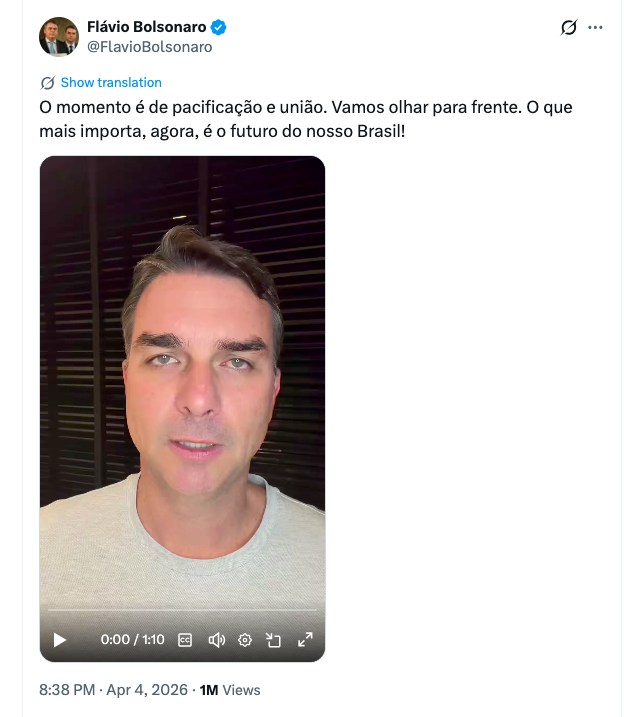Image resolution: width=624 pixels, height=717 pixels.
Task: Play the video
Action: (60, 640)
